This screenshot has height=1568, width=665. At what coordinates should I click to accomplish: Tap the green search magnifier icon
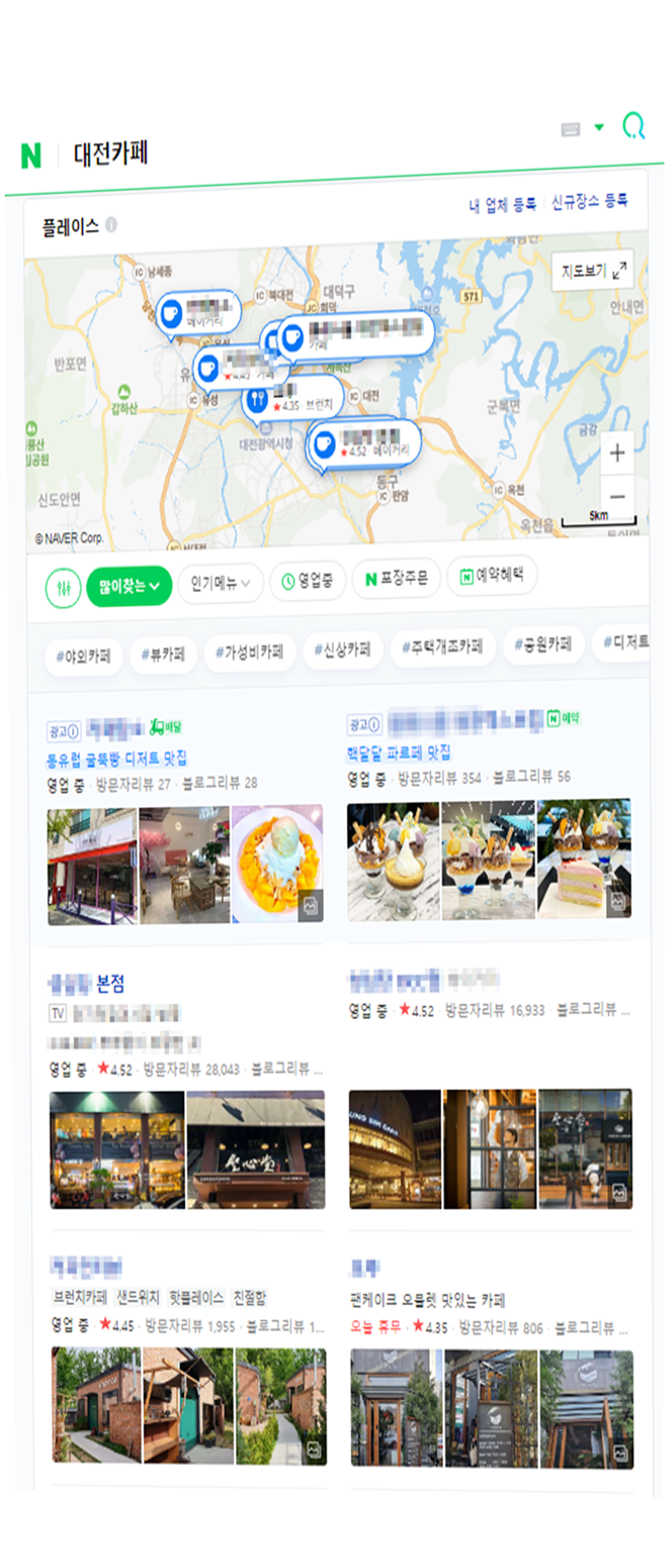(633, 126)
